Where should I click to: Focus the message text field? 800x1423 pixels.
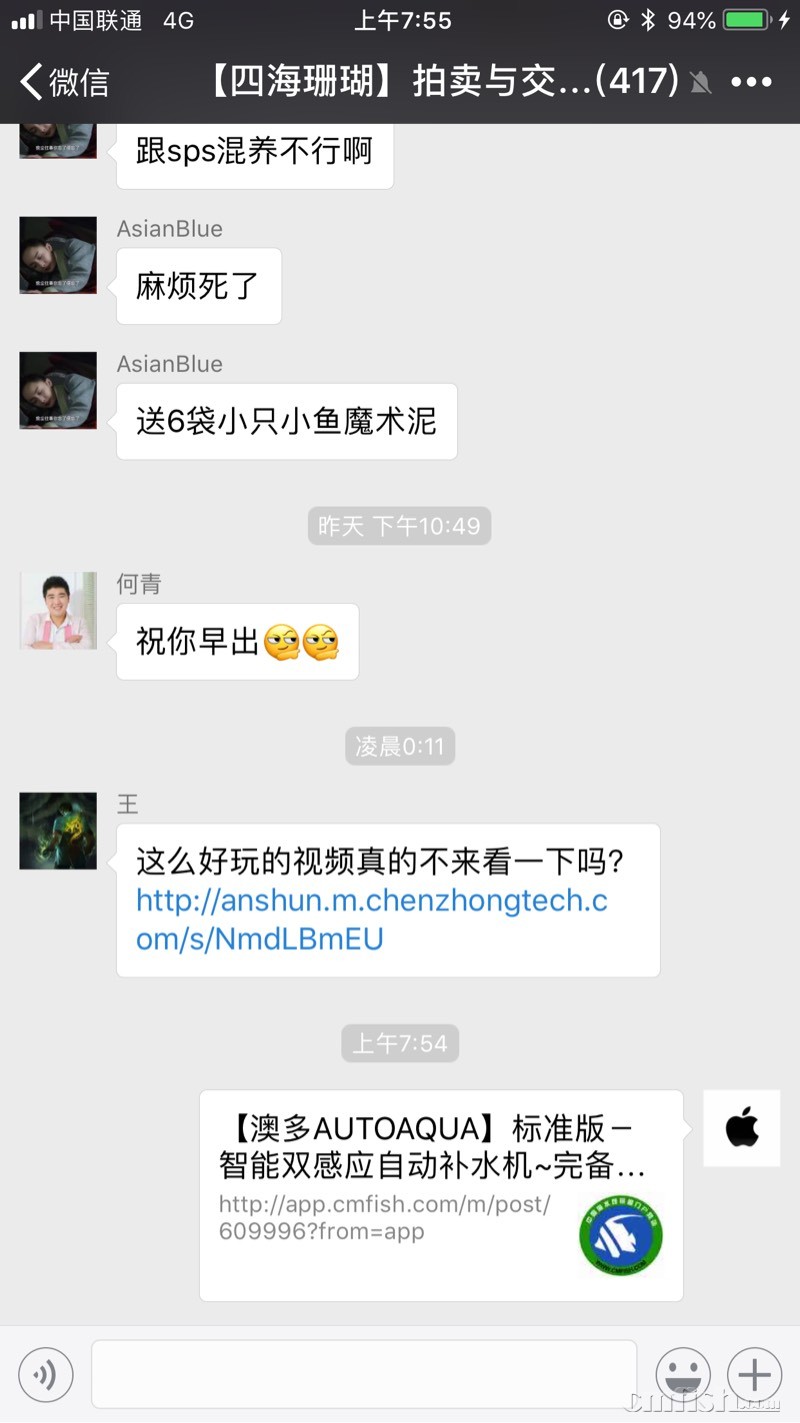point(364,1375)
